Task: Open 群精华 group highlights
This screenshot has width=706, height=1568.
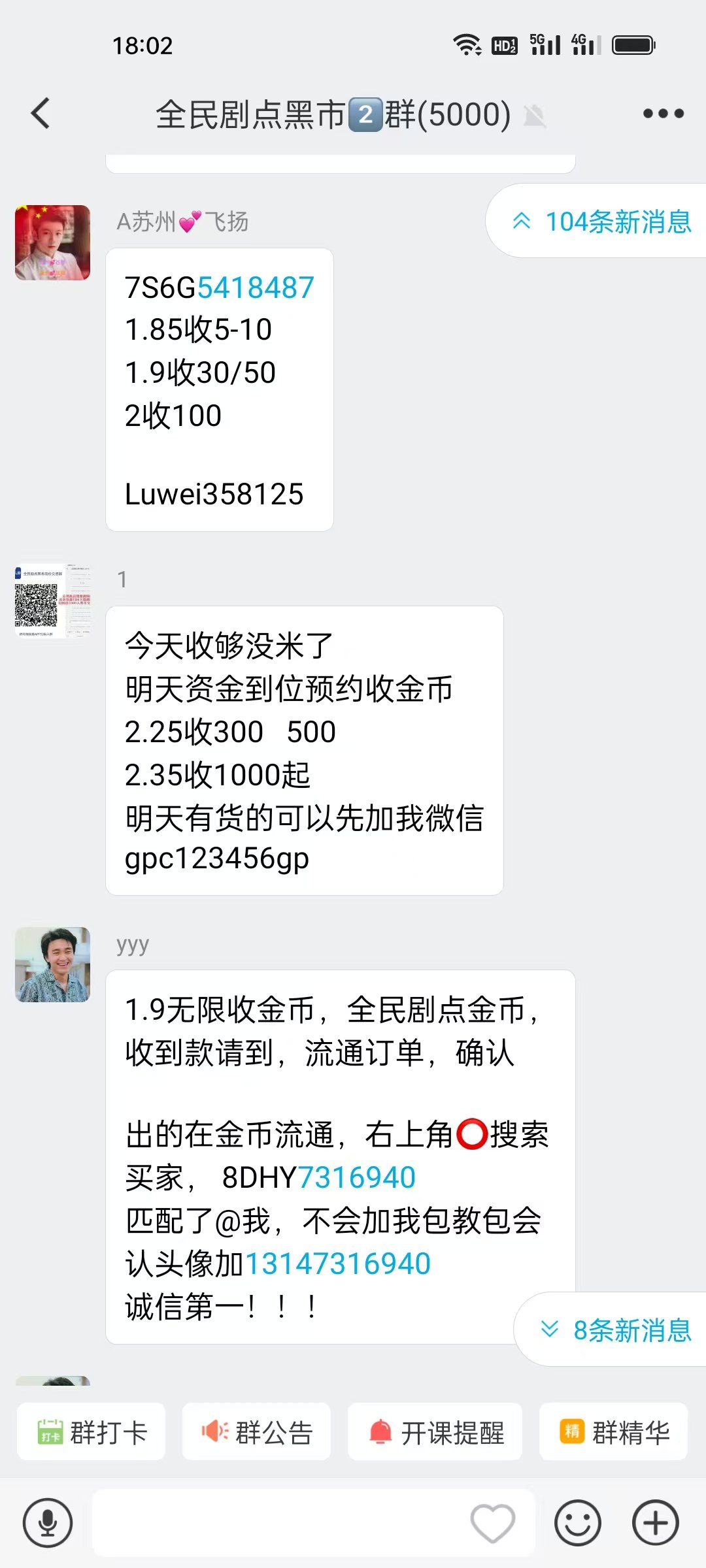Action: click(613, 1431)
